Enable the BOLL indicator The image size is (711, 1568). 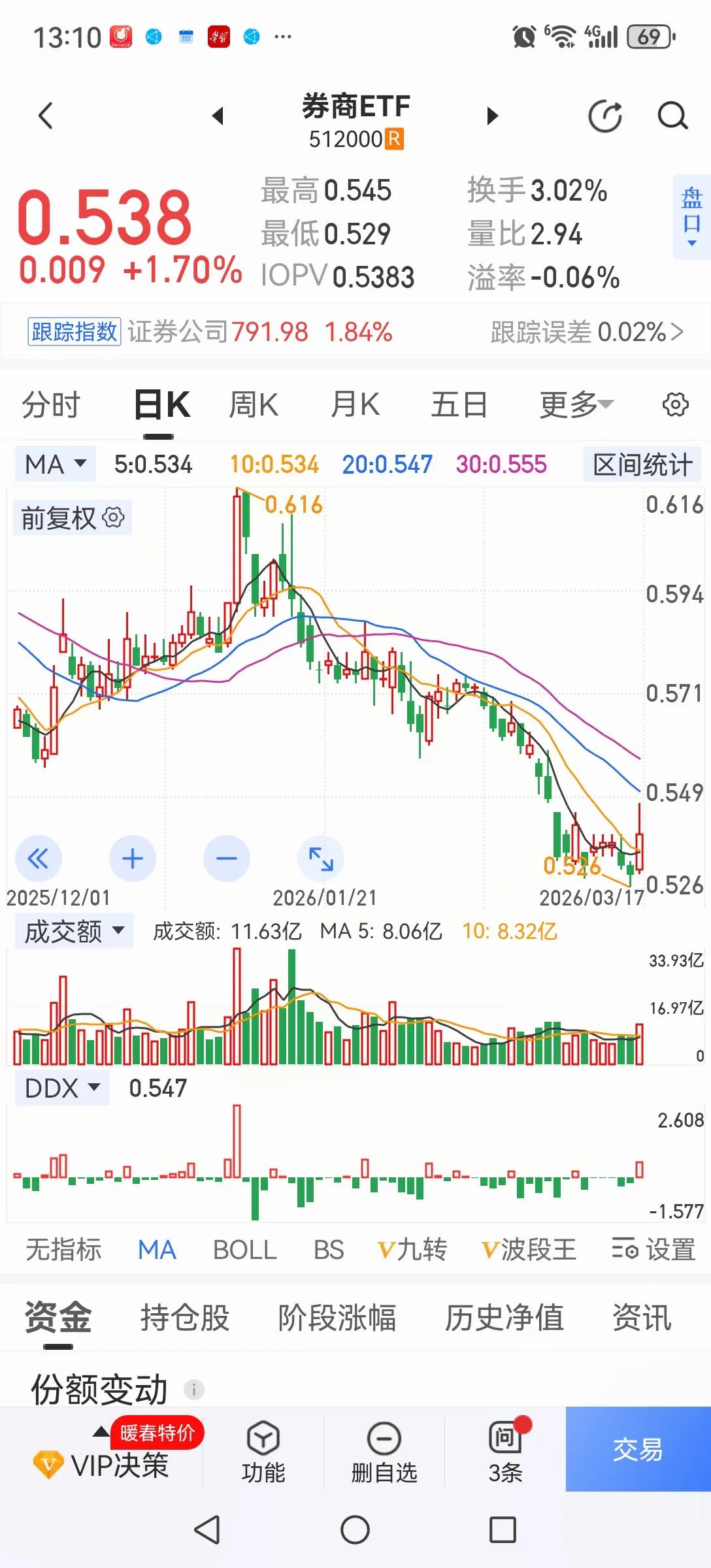point(244,1249)
